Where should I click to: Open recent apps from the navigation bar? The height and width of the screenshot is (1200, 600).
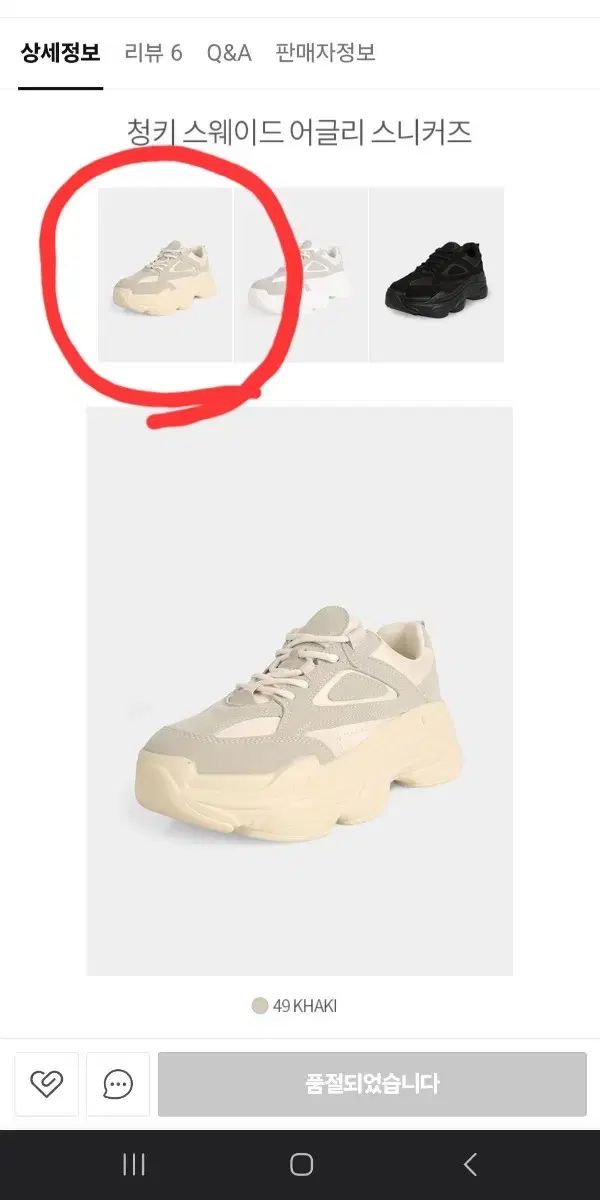tap(133, 1164)
